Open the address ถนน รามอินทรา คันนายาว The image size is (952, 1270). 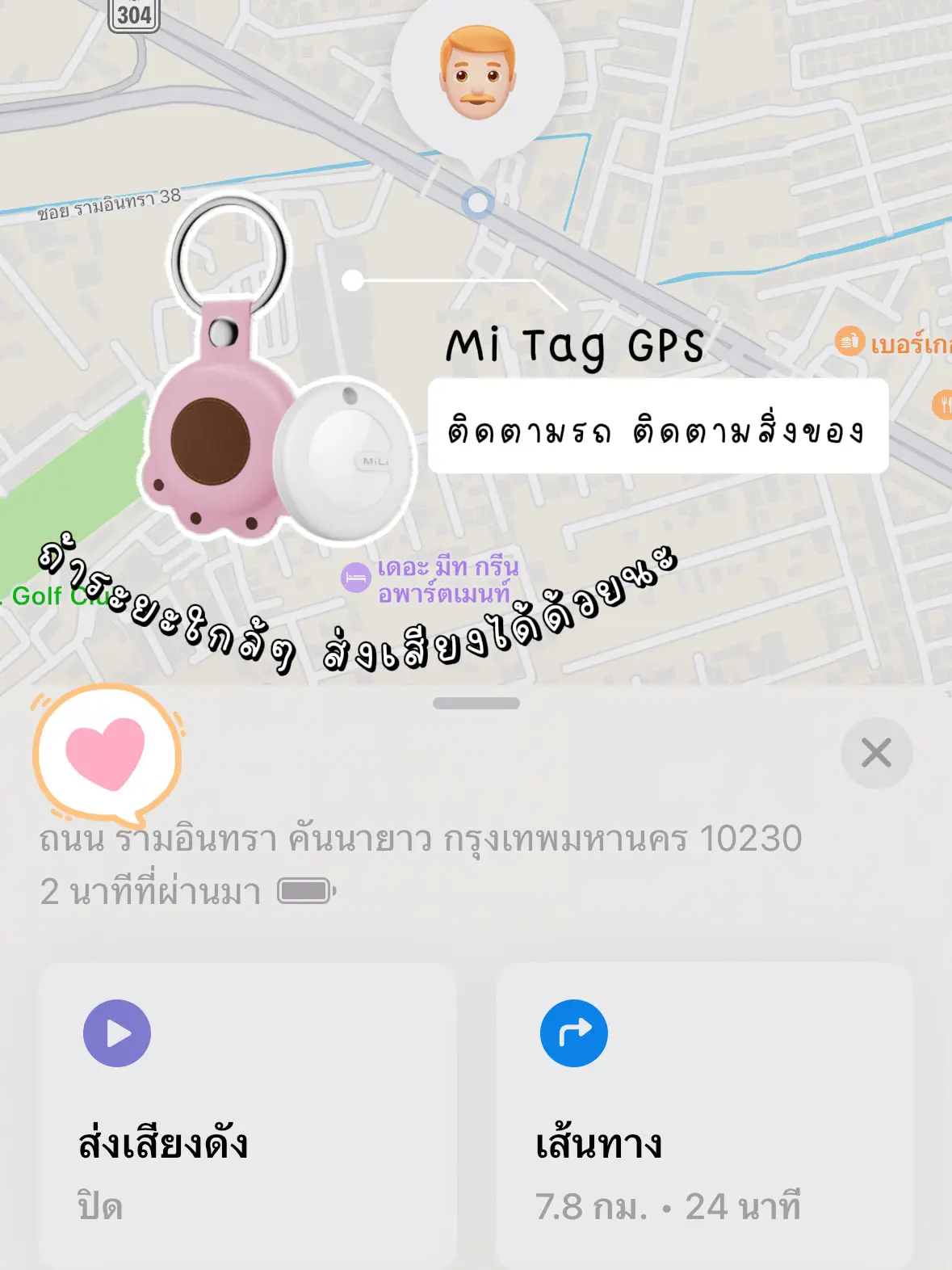420,840
